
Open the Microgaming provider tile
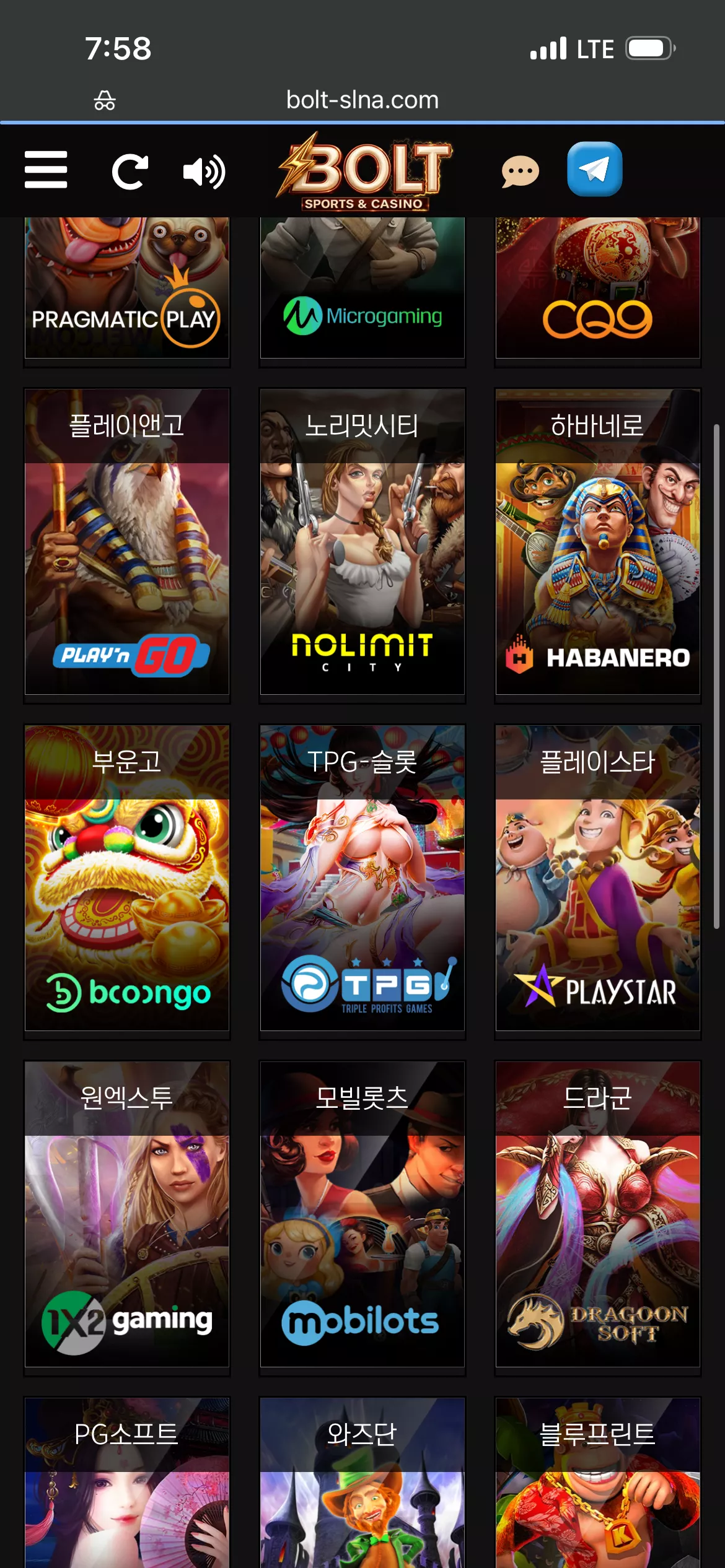pyautogui.click(x=362, y=287)
